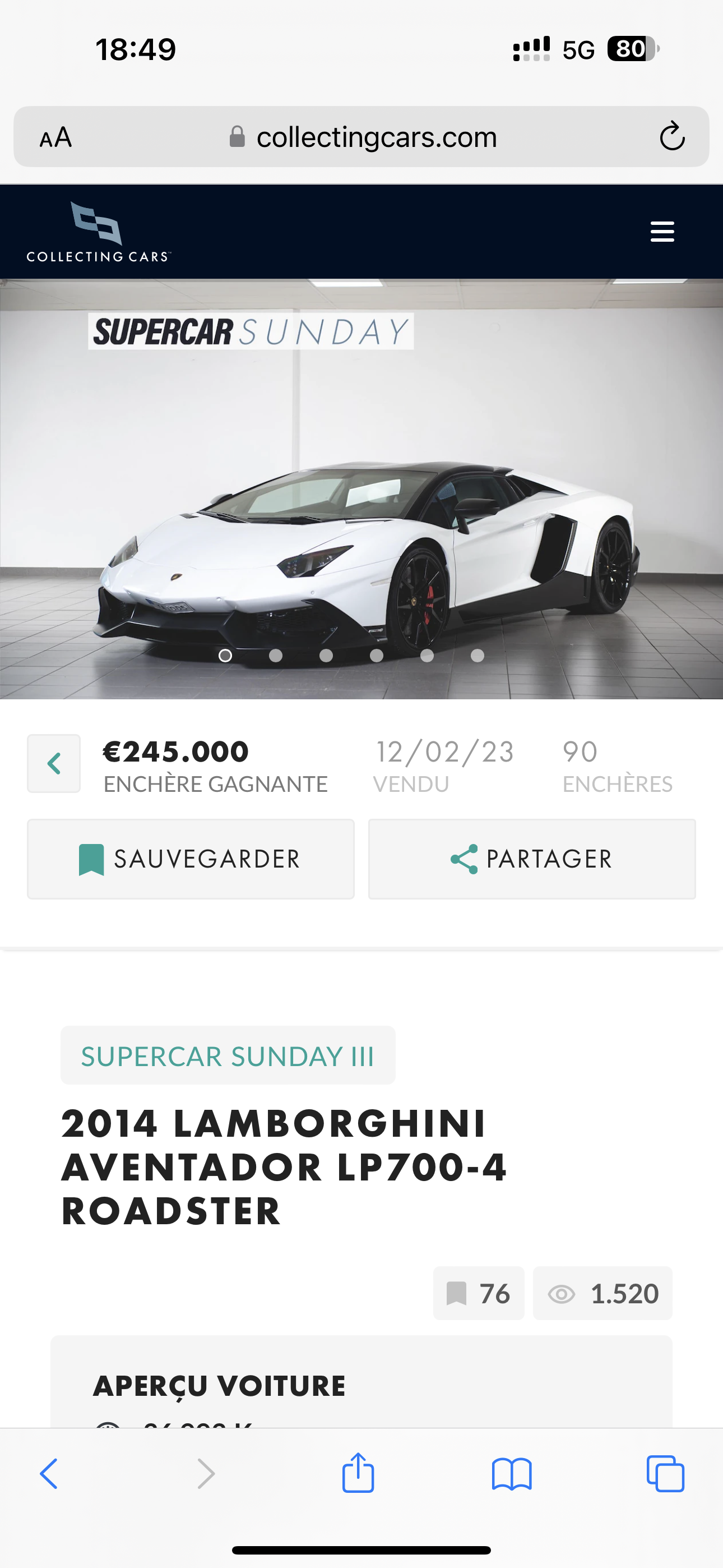Open the AA reader options
Viewport: 723px width, 1568px height.
click(56, 137)
